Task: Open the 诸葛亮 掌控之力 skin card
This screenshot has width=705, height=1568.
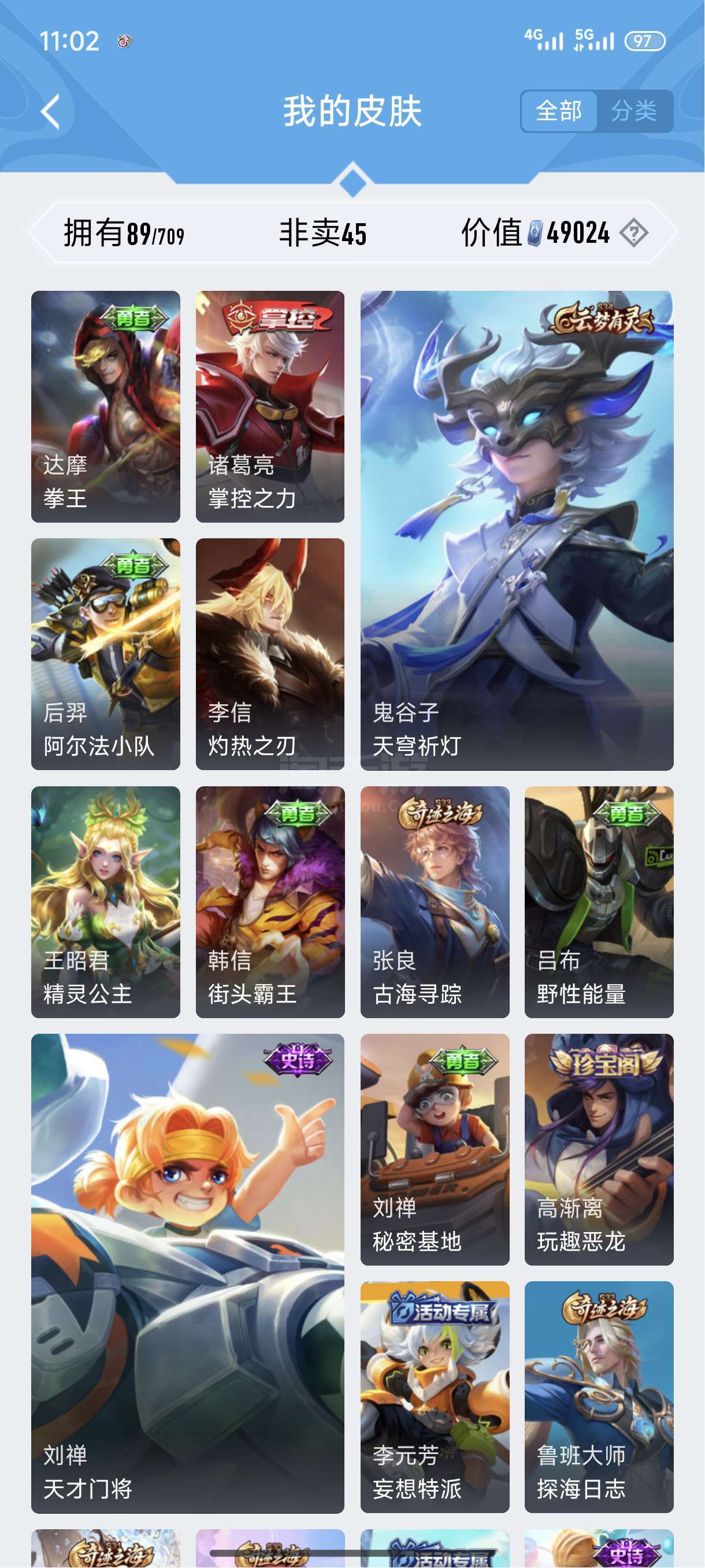Action: (x=270, y=406)
